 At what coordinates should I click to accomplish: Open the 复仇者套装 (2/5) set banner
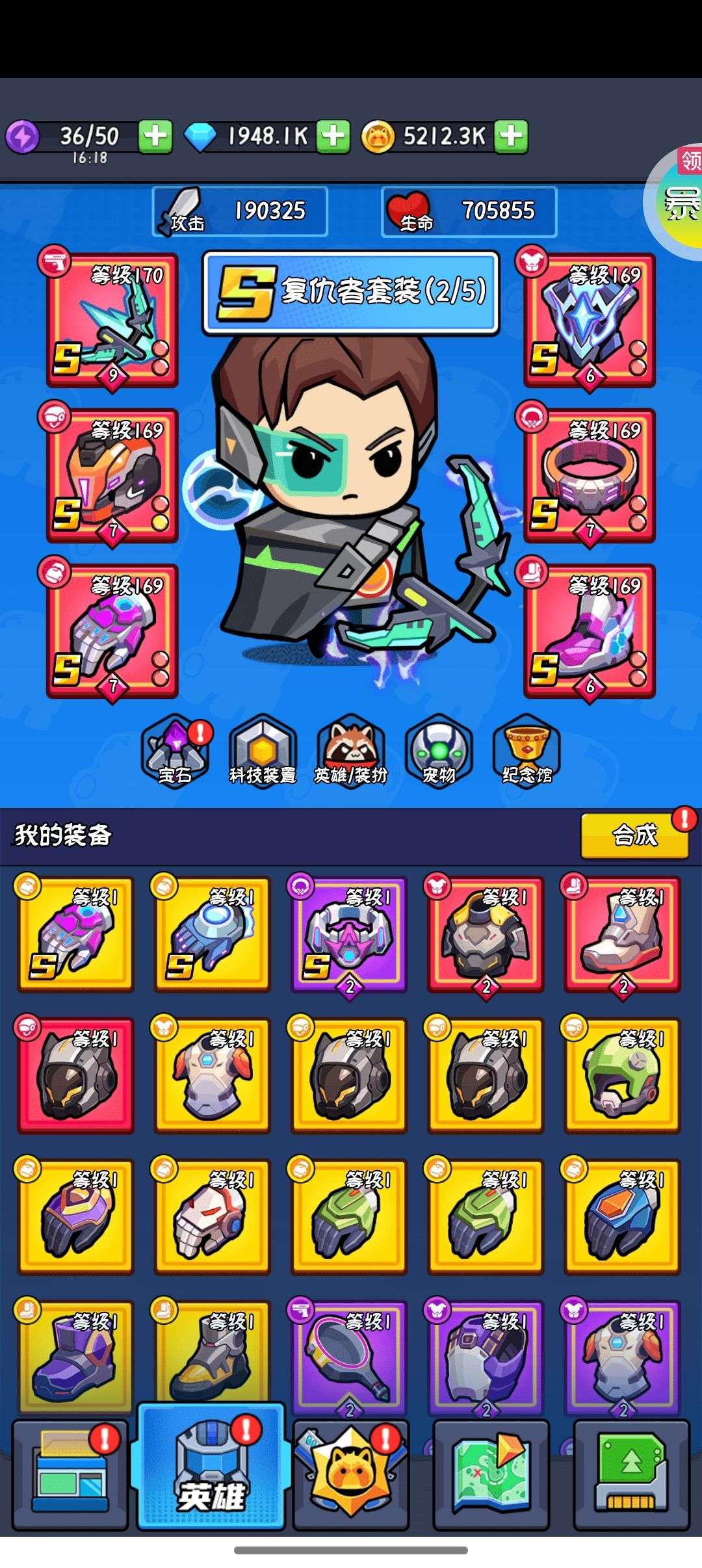coord(351,292)
